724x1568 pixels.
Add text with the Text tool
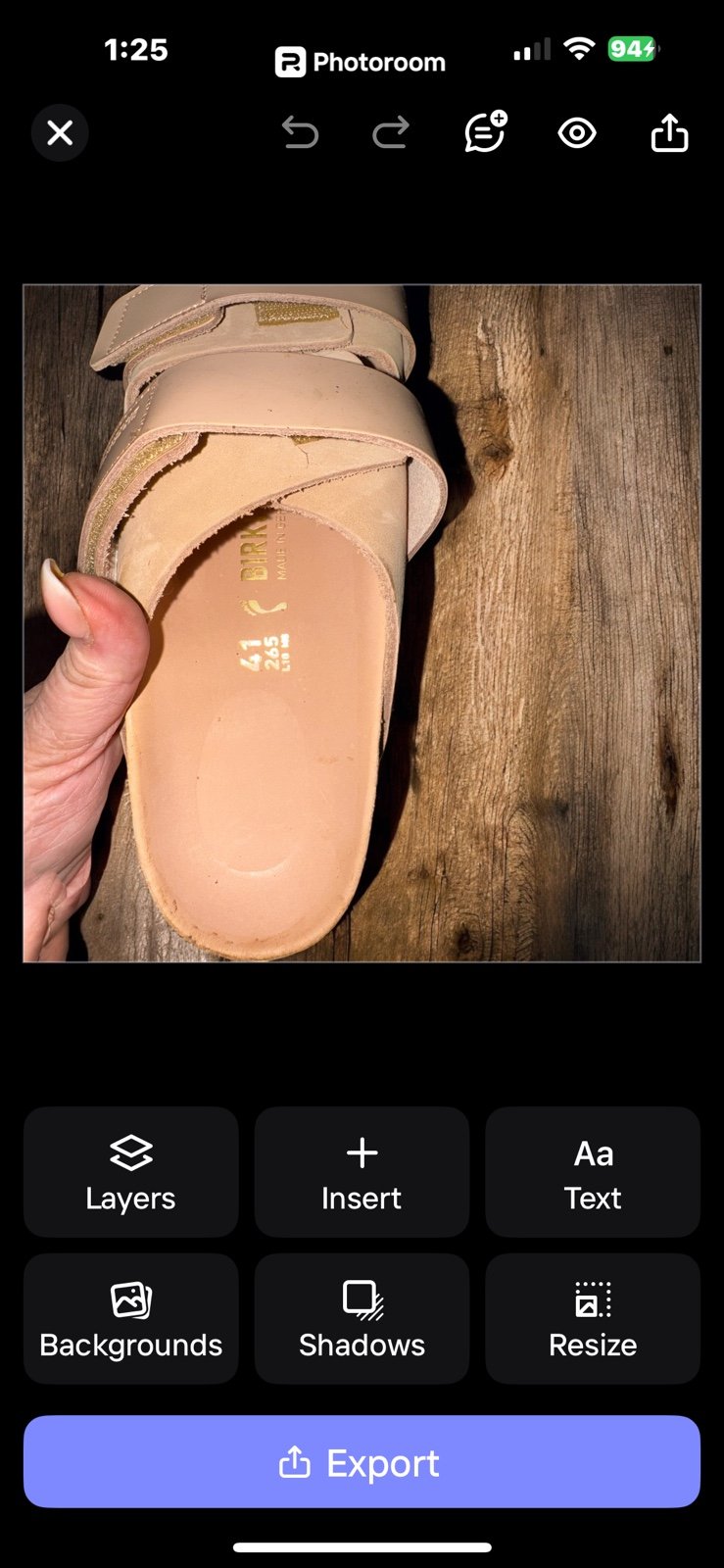593,1172
